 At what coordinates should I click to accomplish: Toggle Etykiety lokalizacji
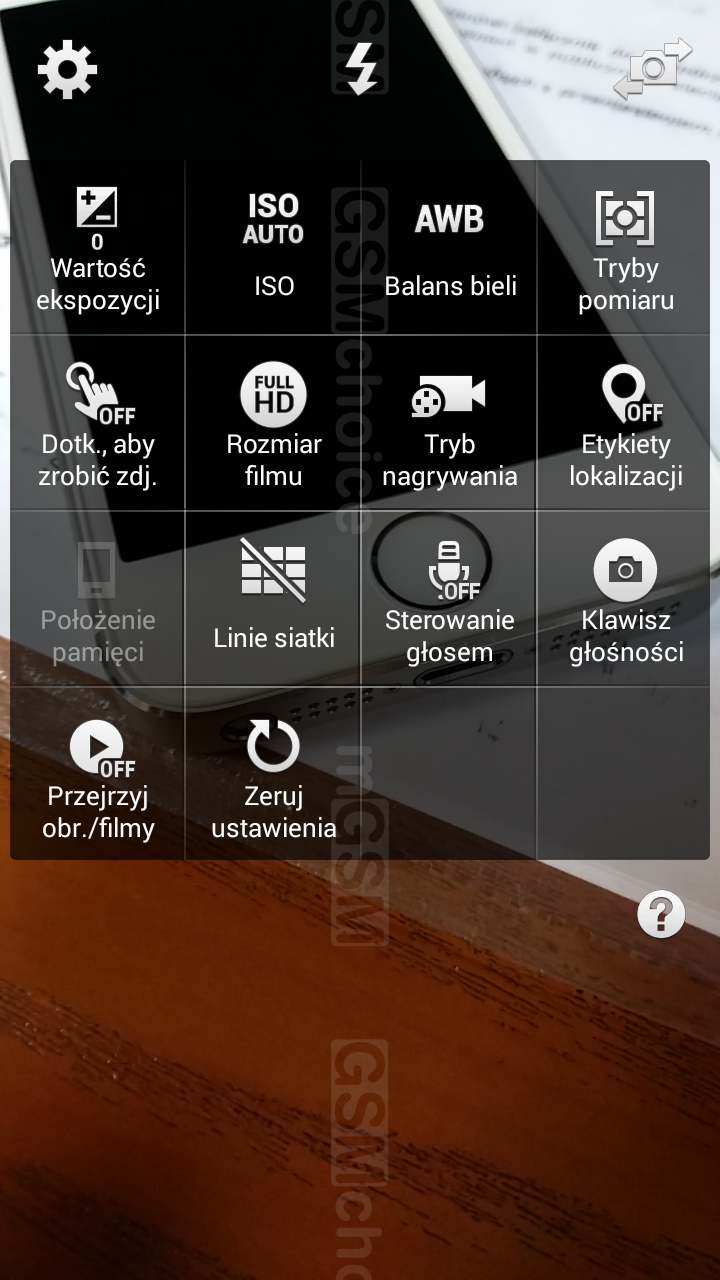click(x=625, y=424)
